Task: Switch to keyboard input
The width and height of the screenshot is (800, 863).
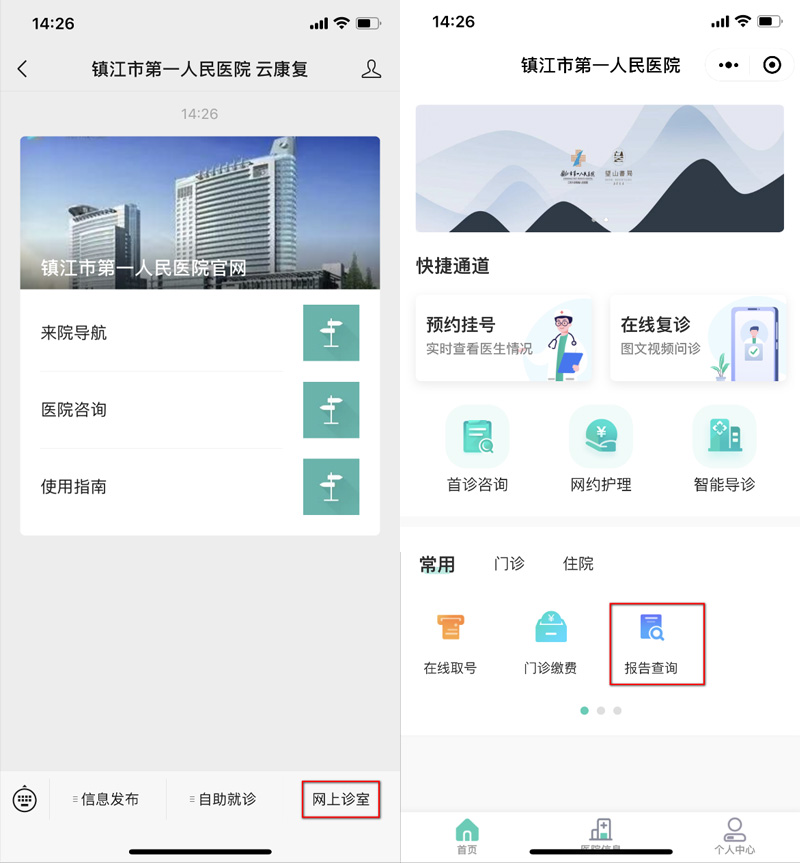Action: point(25,799)
